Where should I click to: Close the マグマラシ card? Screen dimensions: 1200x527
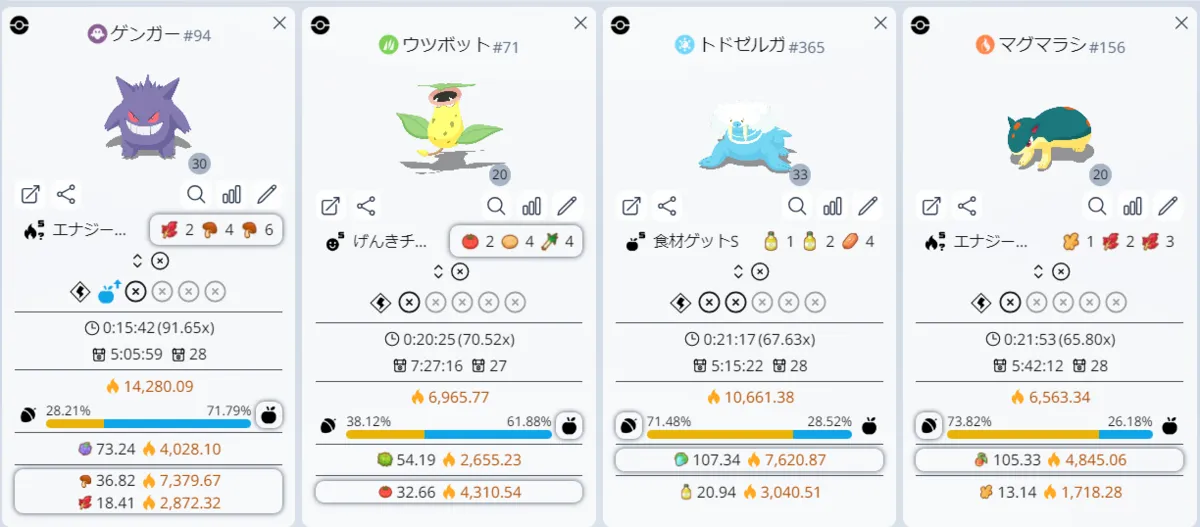pos(1180,22)
